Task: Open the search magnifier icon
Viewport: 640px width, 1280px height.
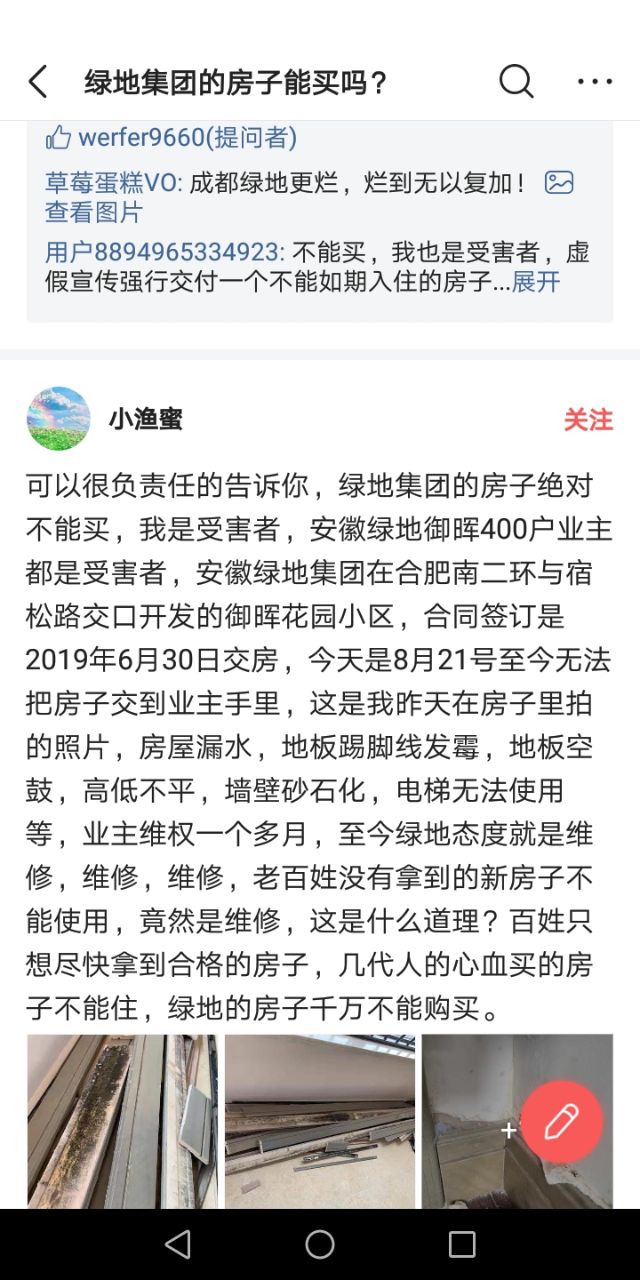Action: 516,82
